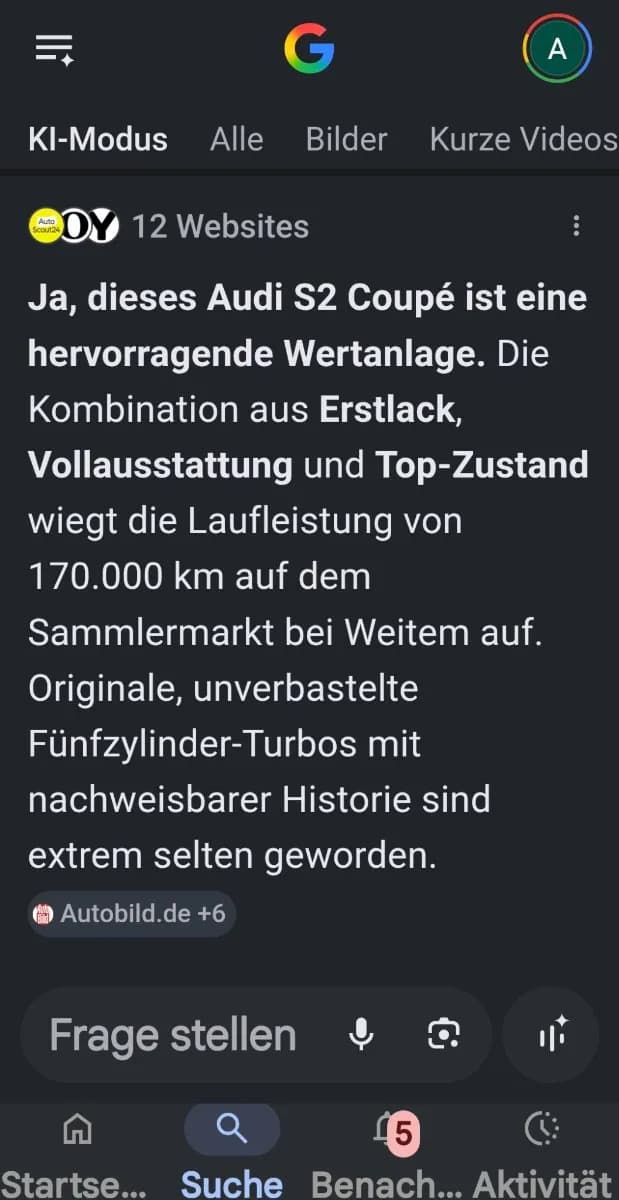The height and width of the screenshot is (1200, 619).
Task: Open Google Lens camera search
Action: pos(444,1035)
